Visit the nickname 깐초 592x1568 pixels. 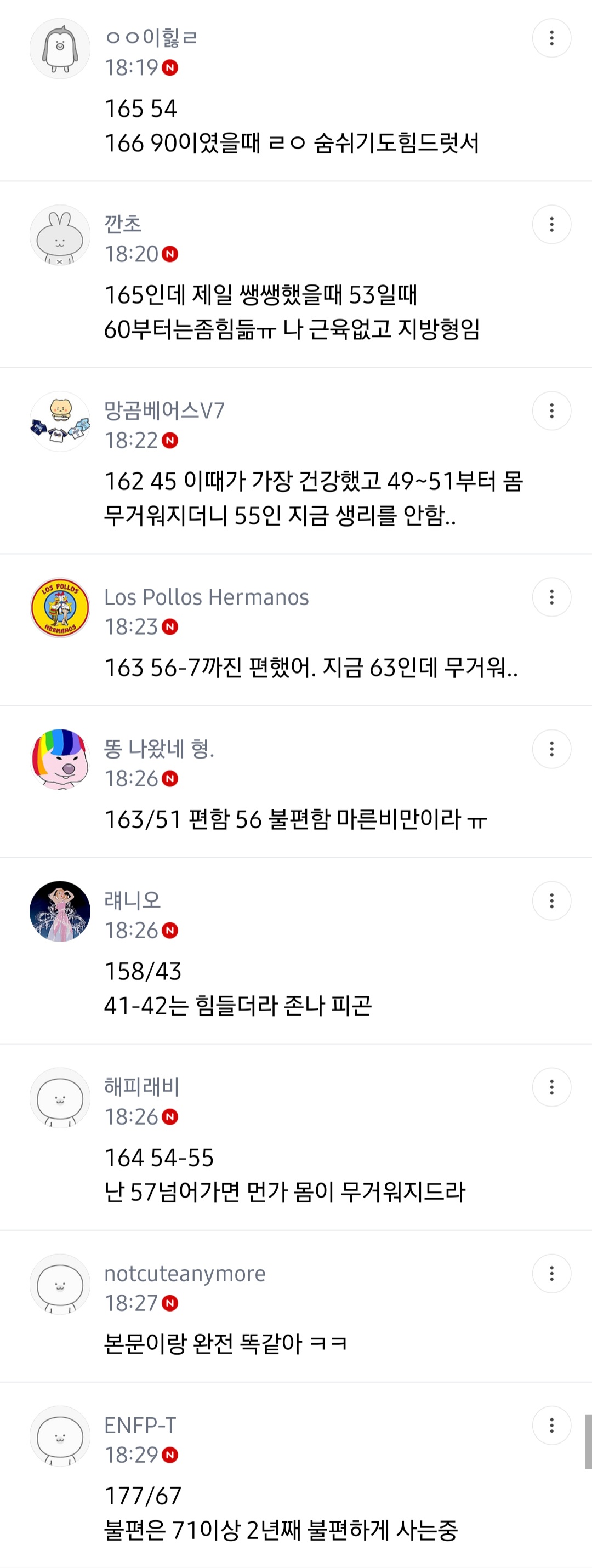point(123,224)
